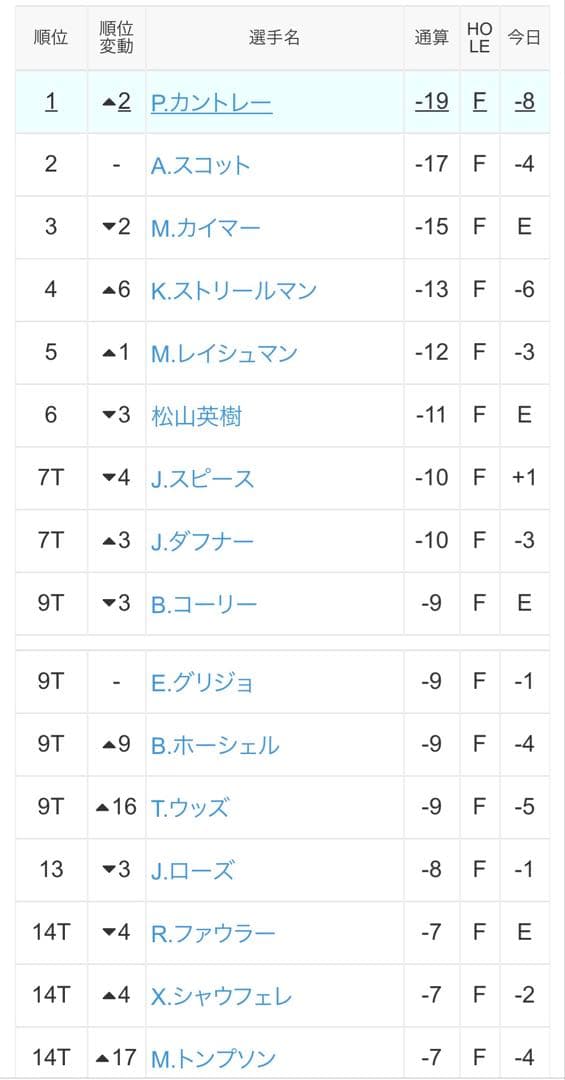Select B.ホーシェル player page
The width and height of the screenshot is (565, 1080).
point(215,745)
